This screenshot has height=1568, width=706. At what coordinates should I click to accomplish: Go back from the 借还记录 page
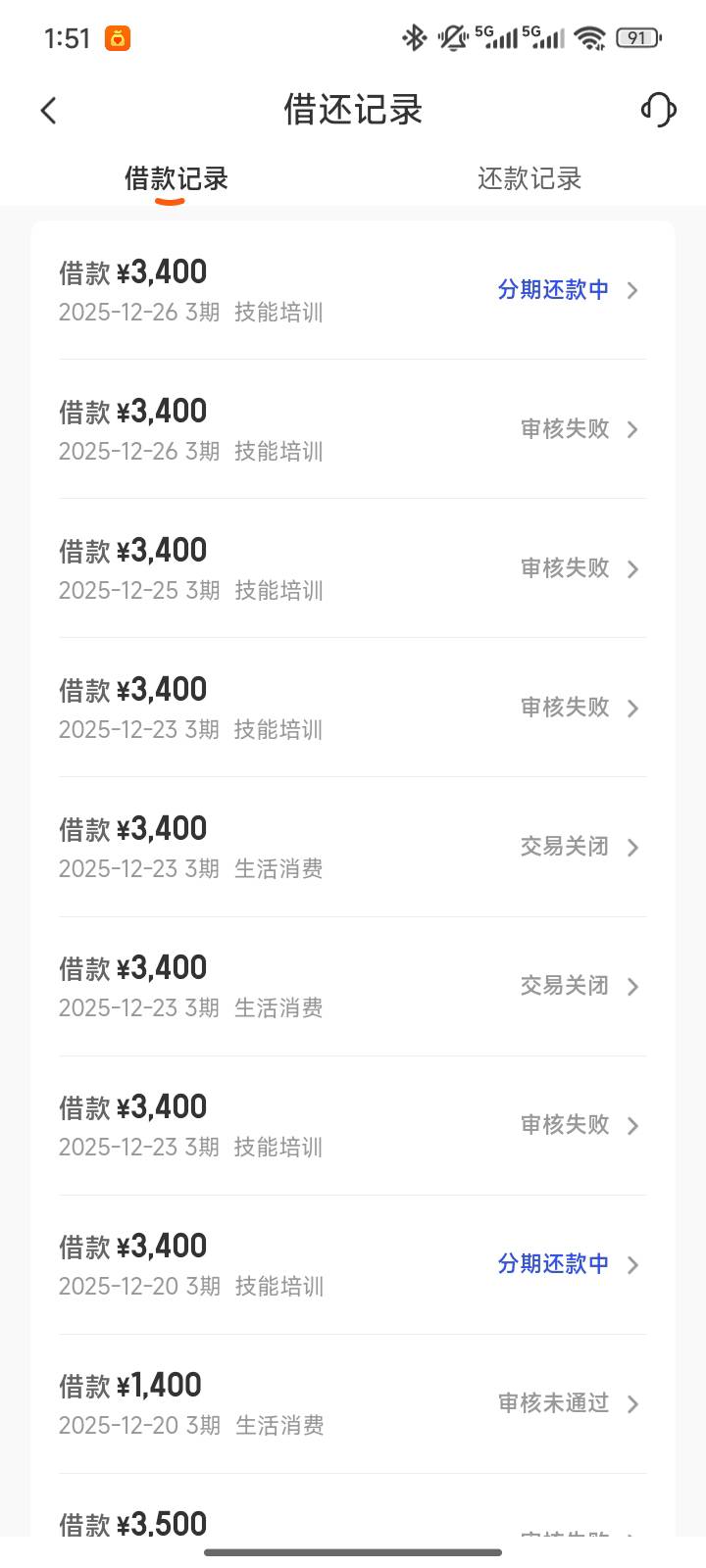click(49, 111)
